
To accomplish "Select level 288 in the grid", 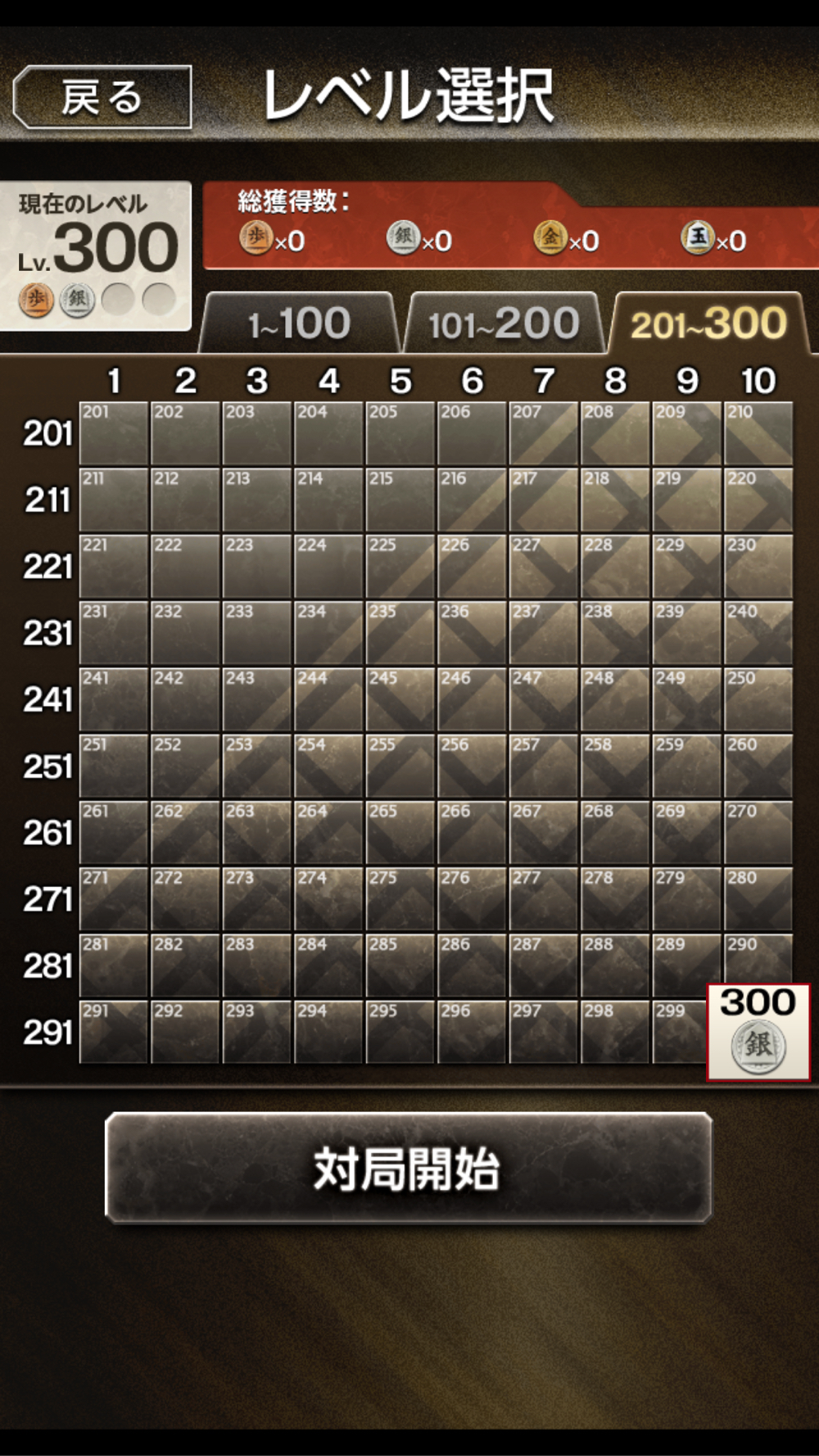I will point(615,965).
